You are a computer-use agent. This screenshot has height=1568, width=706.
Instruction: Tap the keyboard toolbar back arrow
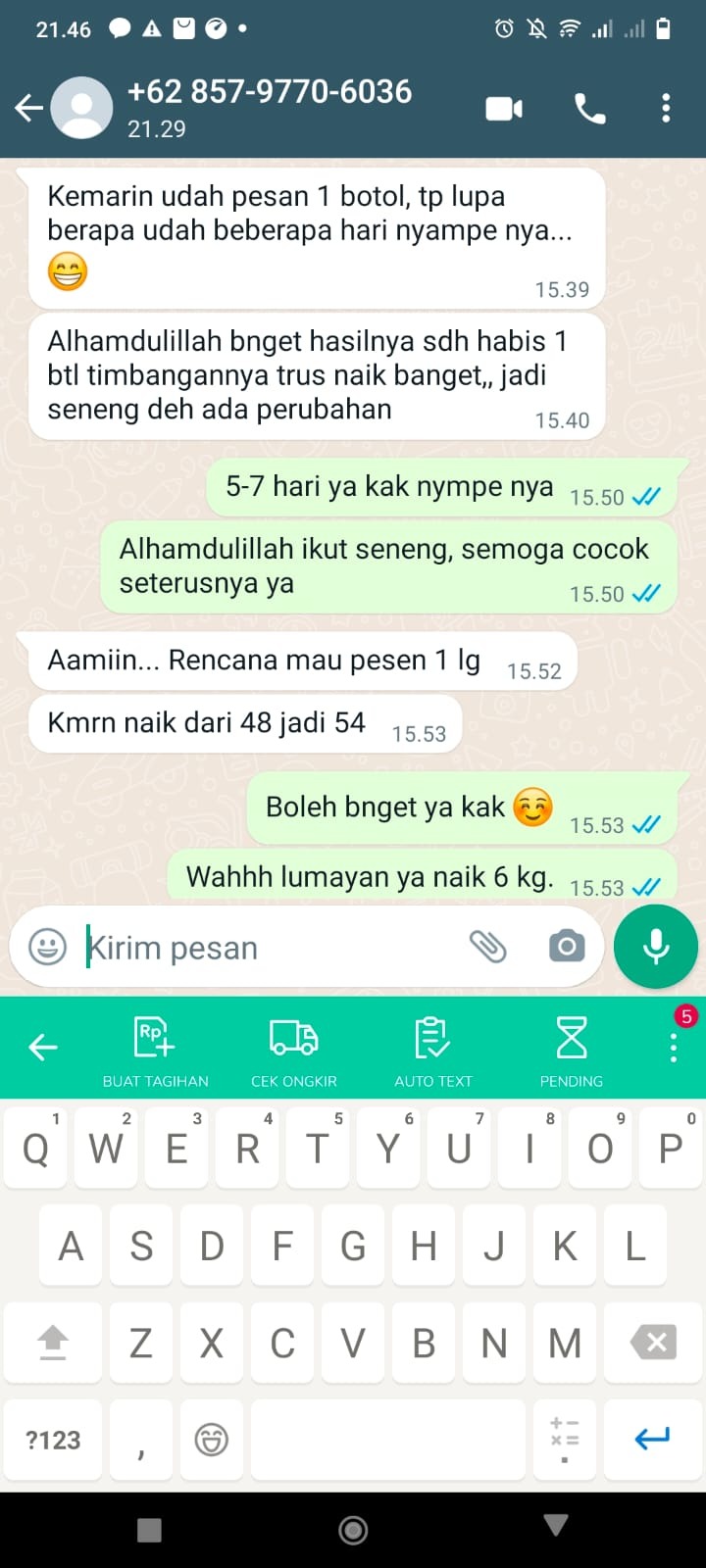pos(43,1048)
